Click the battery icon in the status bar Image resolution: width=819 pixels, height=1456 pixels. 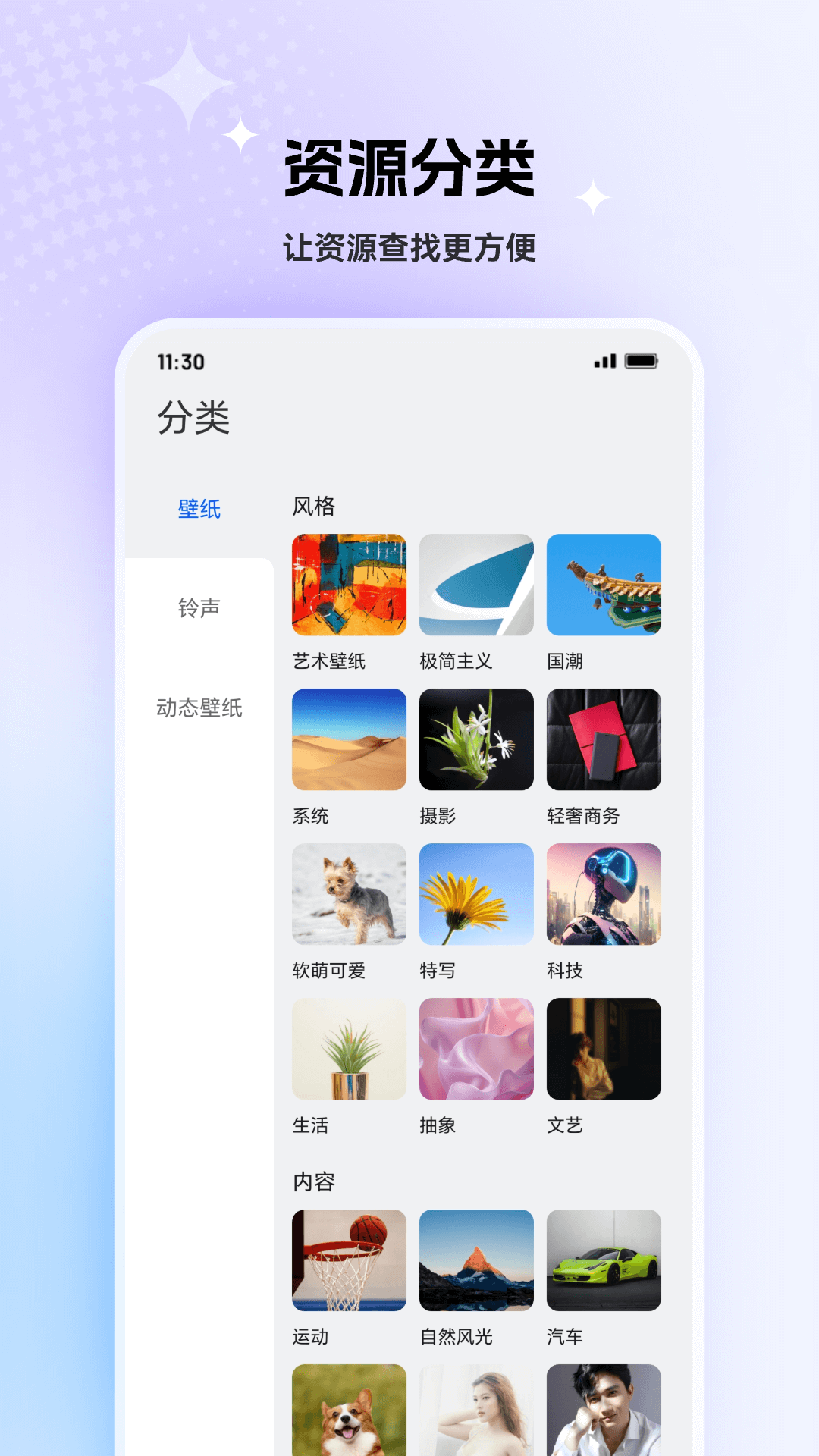pyautogui.click(x=642, y=362)
